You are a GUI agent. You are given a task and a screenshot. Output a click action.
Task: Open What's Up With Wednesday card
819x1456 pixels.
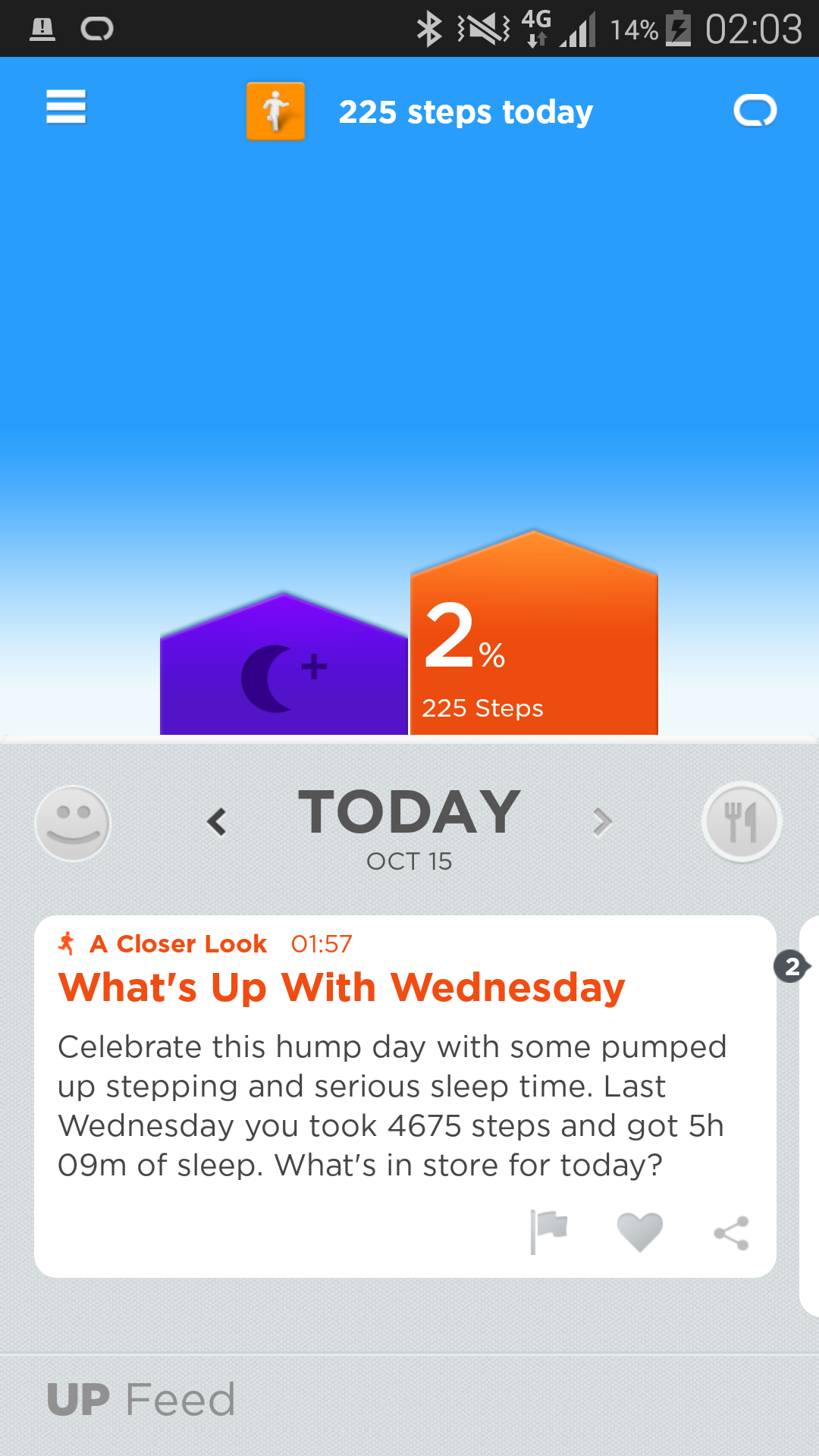coord(405,1097)
